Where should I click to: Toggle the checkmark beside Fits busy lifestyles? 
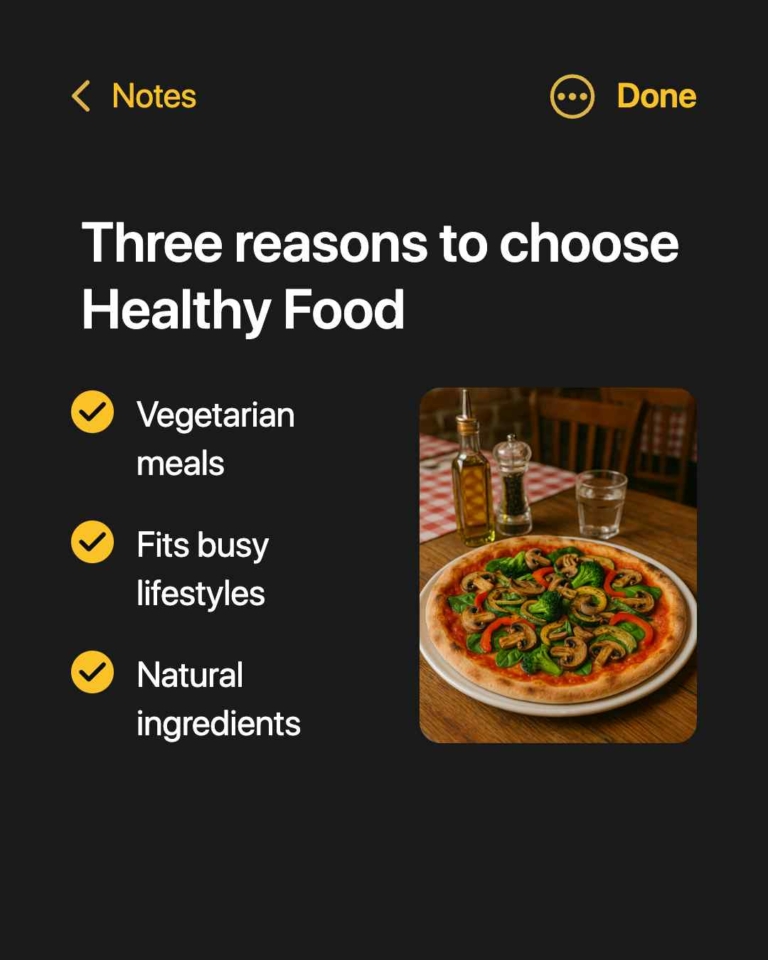[x=92, y=541]
